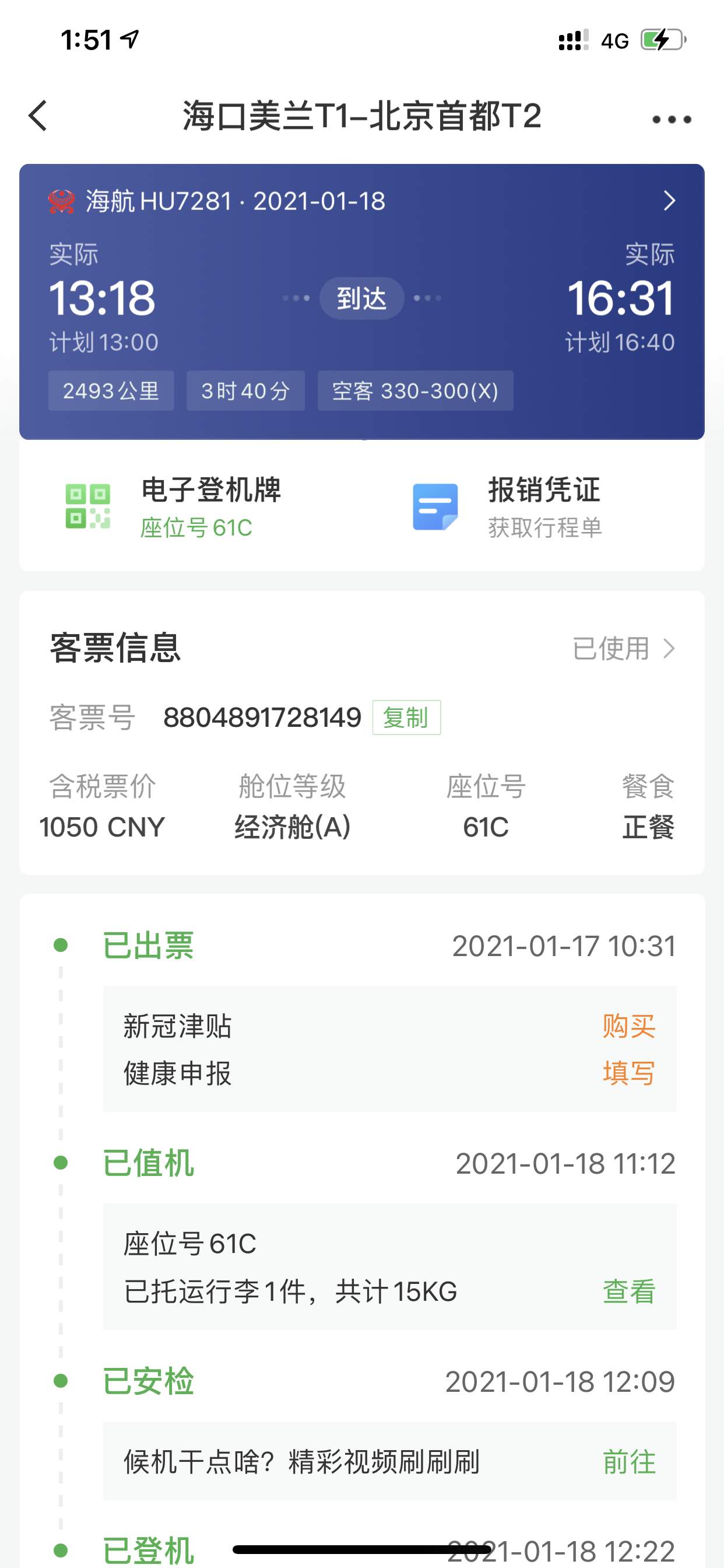This screenshot has width=724, height=1568.
Task: Open the three-dot more options menu
Action: [671, 120]
